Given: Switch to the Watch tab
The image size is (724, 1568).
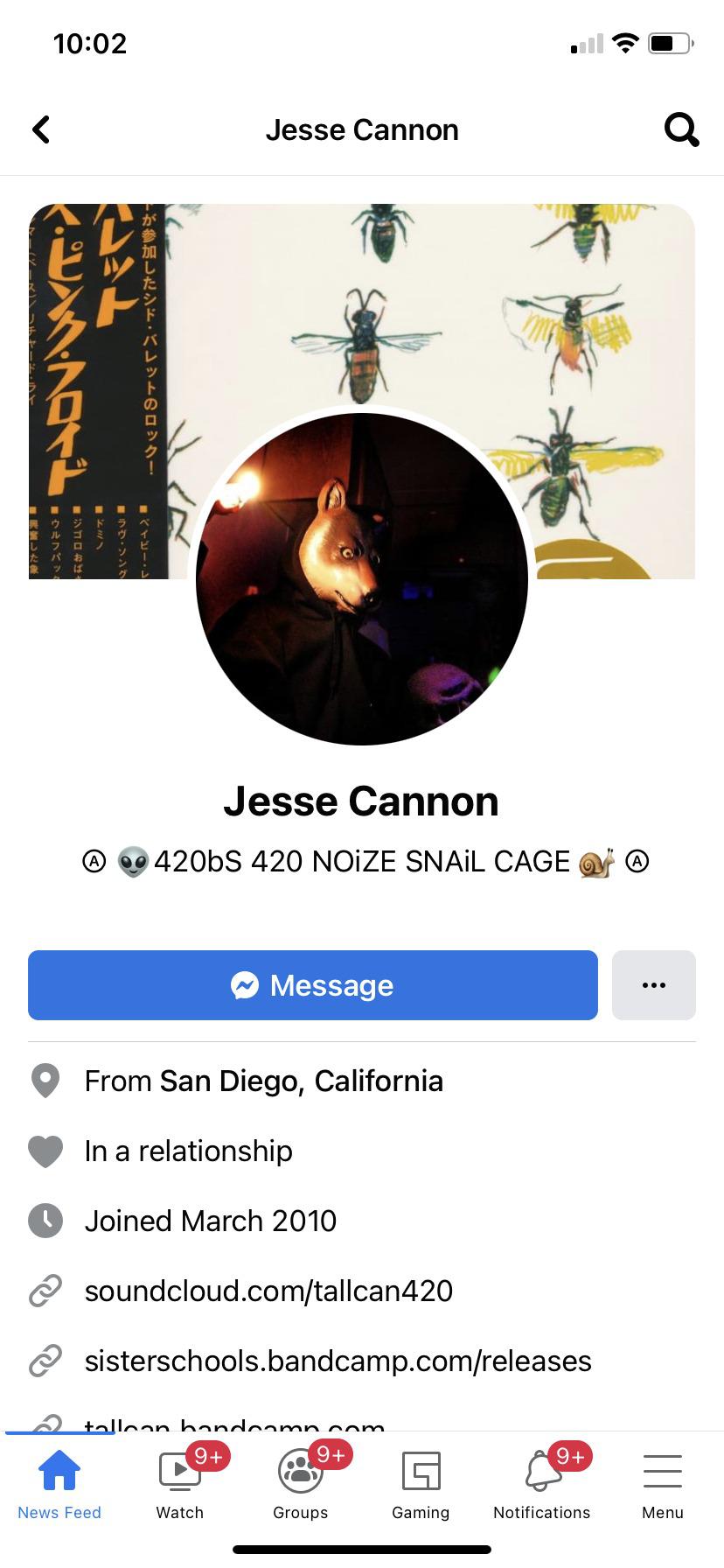Looking at the screenshot, I should pyautogui.click(x=180, y=1485).
